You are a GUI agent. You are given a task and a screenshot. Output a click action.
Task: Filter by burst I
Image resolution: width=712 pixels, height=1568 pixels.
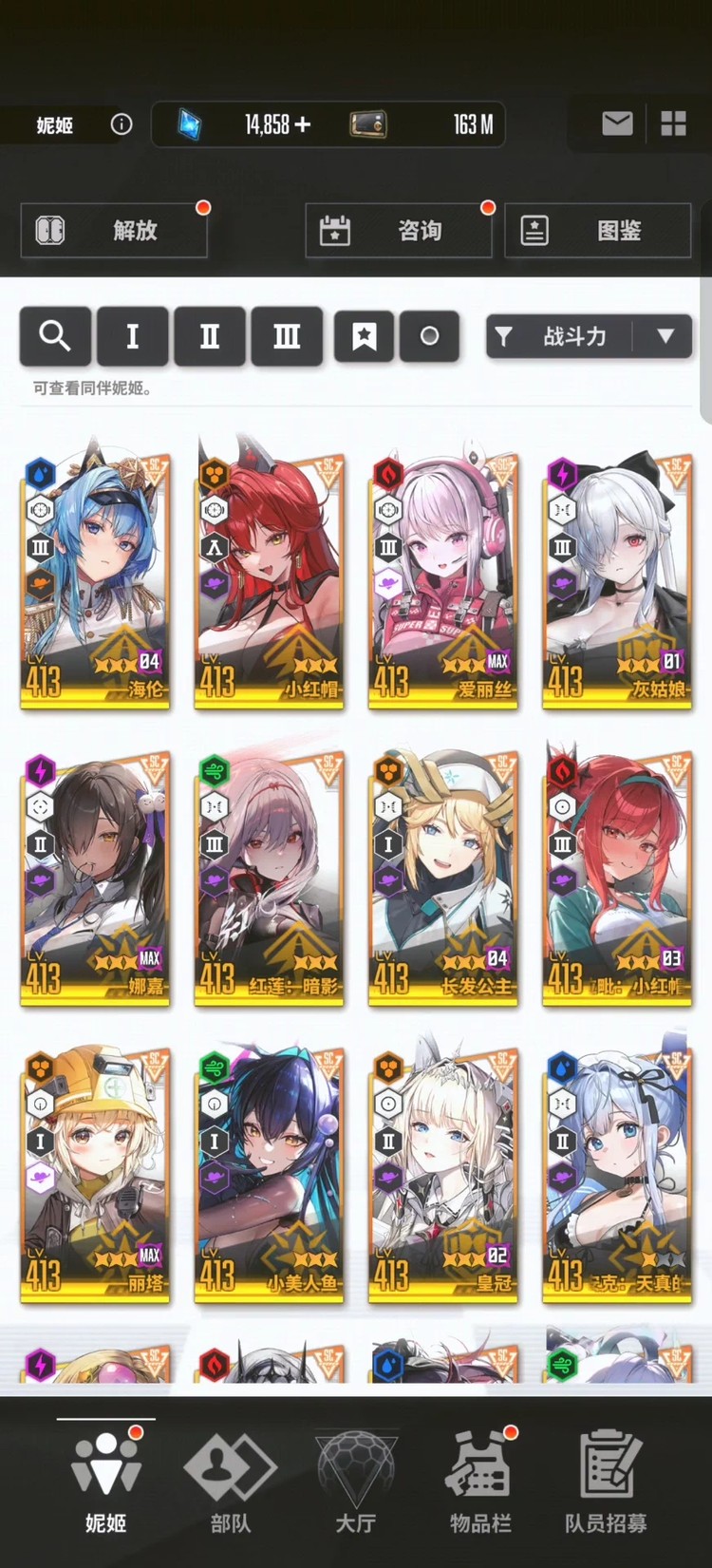(x=133, y=335)
